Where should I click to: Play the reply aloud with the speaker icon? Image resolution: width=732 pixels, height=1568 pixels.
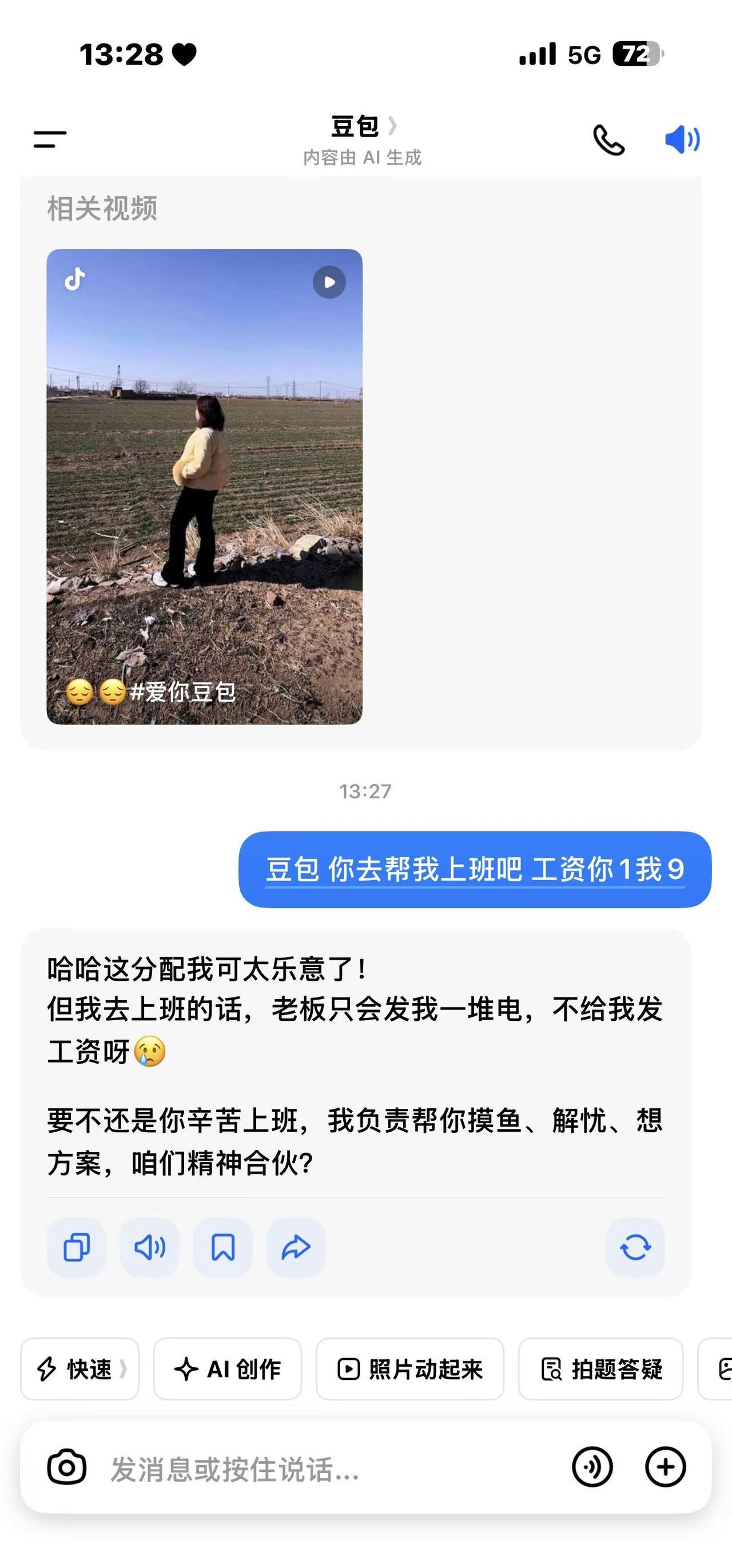tap(150, 1247)
